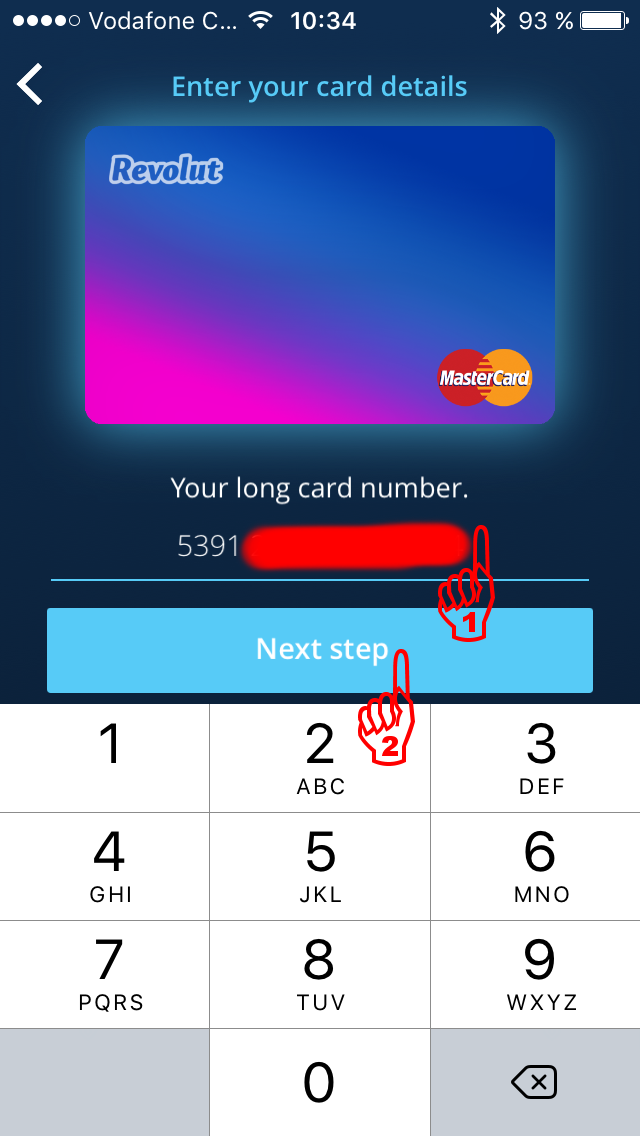Delete last digit with backspace key
640x1136 pixels.
(x=536, y=1082)
